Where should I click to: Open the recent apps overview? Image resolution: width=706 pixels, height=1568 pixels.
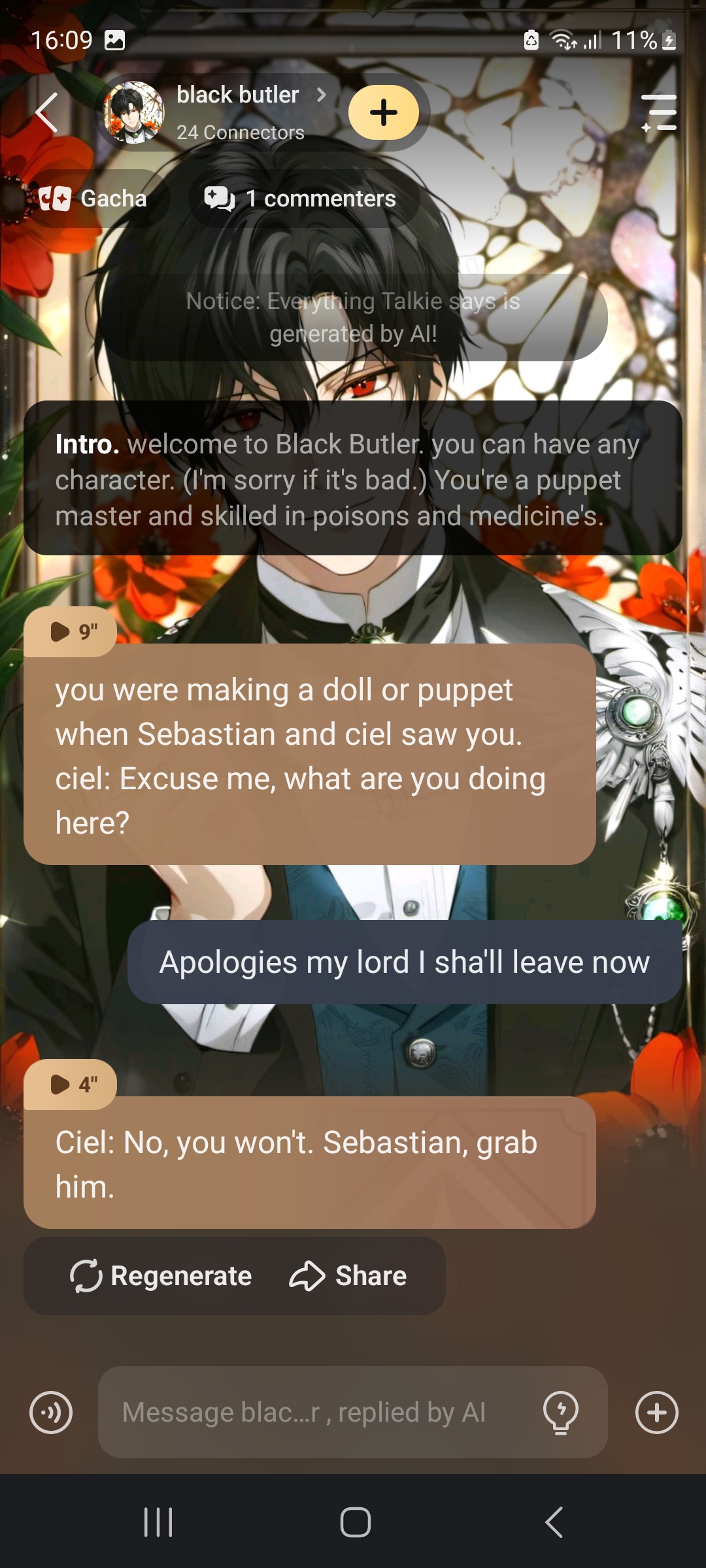pyautogui.click(x=158, y=1522)
